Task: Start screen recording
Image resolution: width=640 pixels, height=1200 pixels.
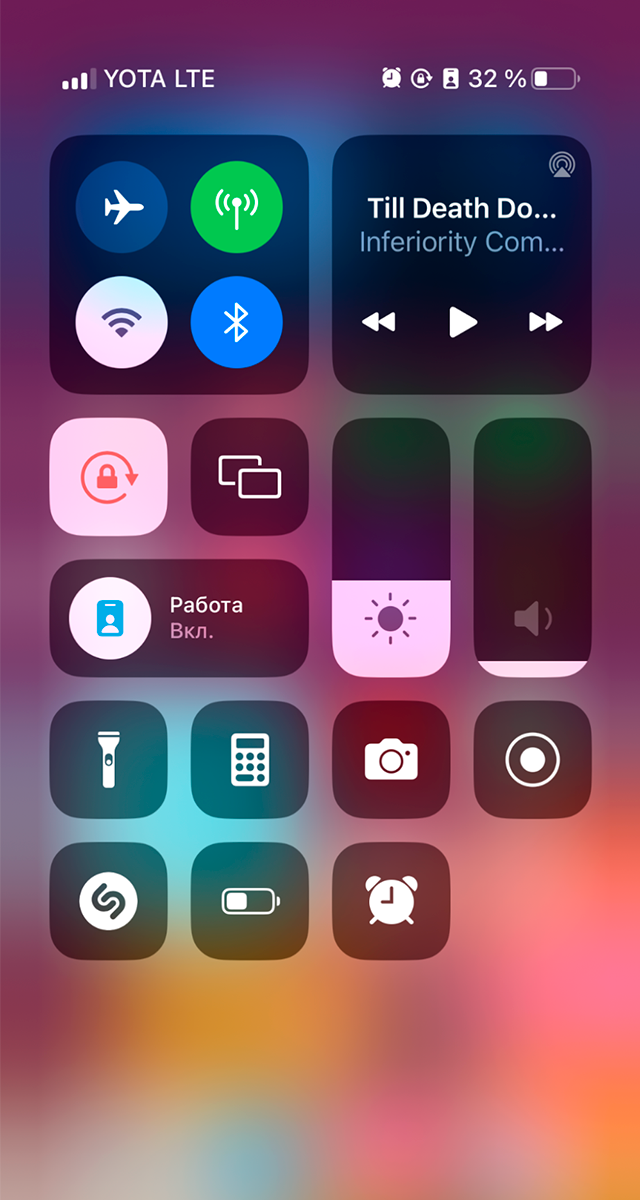Action: pos(532,760)
